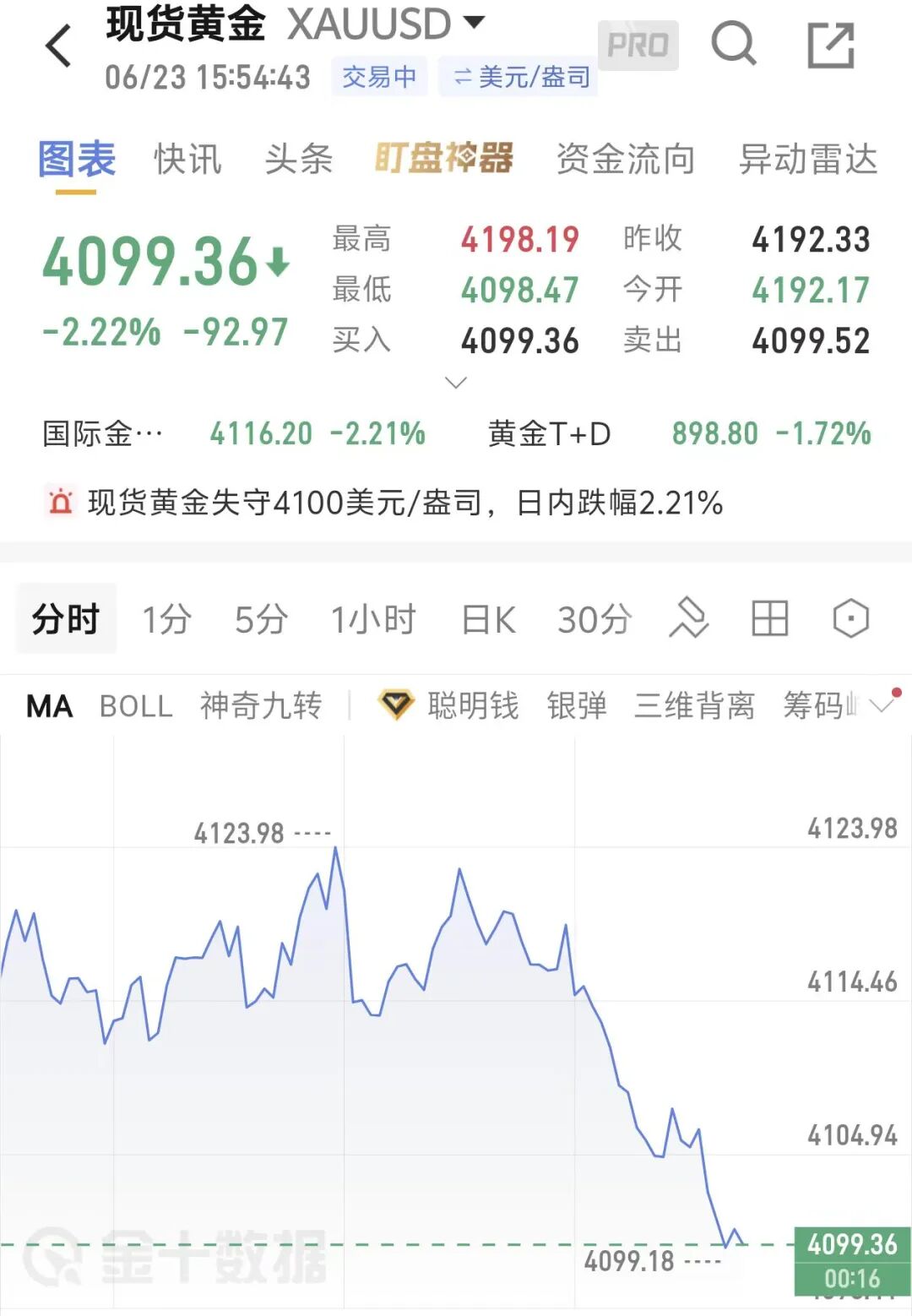The width and height of the screenshot is (912, 1316).
Task: Select the 聪明钱 indicator
Action: click(473, 705)
